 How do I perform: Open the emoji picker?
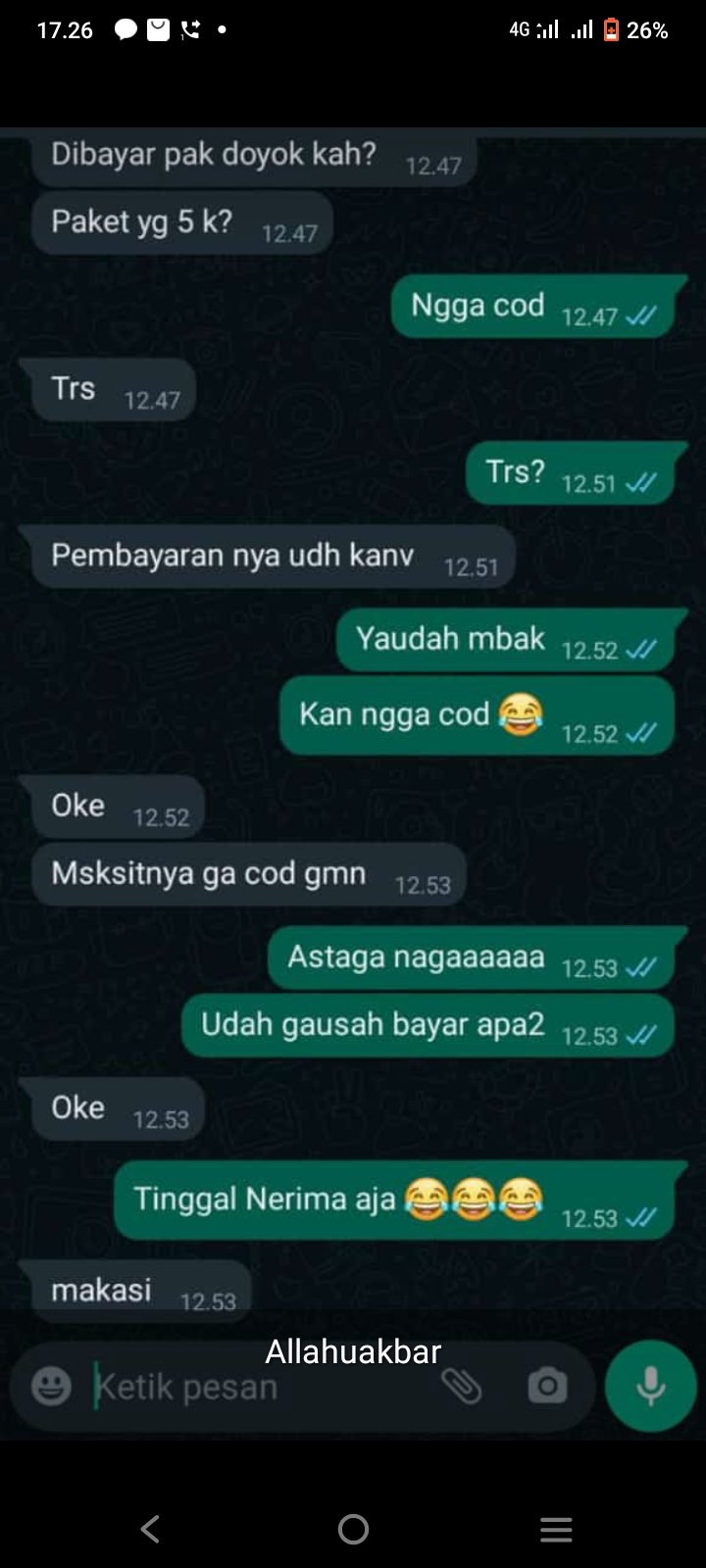click(x=51, y=1386)
